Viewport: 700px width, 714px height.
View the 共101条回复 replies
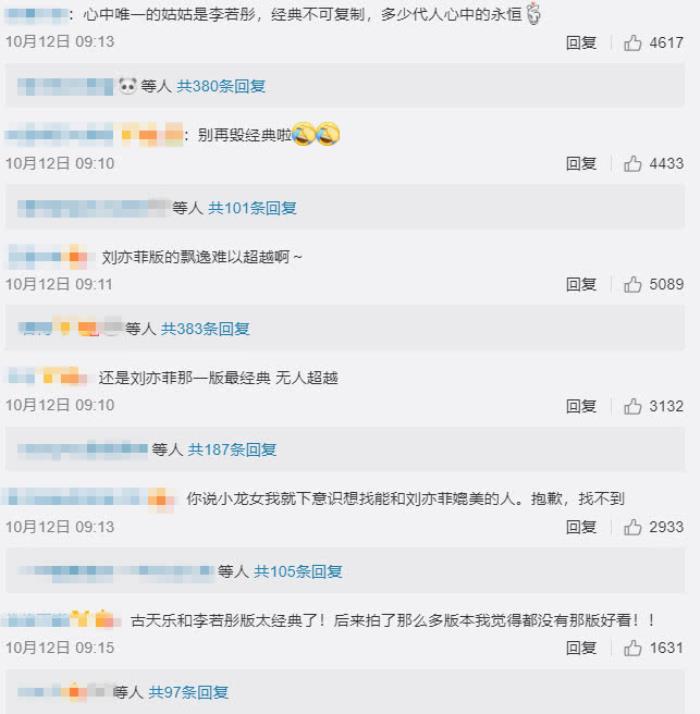coord(252,208)
